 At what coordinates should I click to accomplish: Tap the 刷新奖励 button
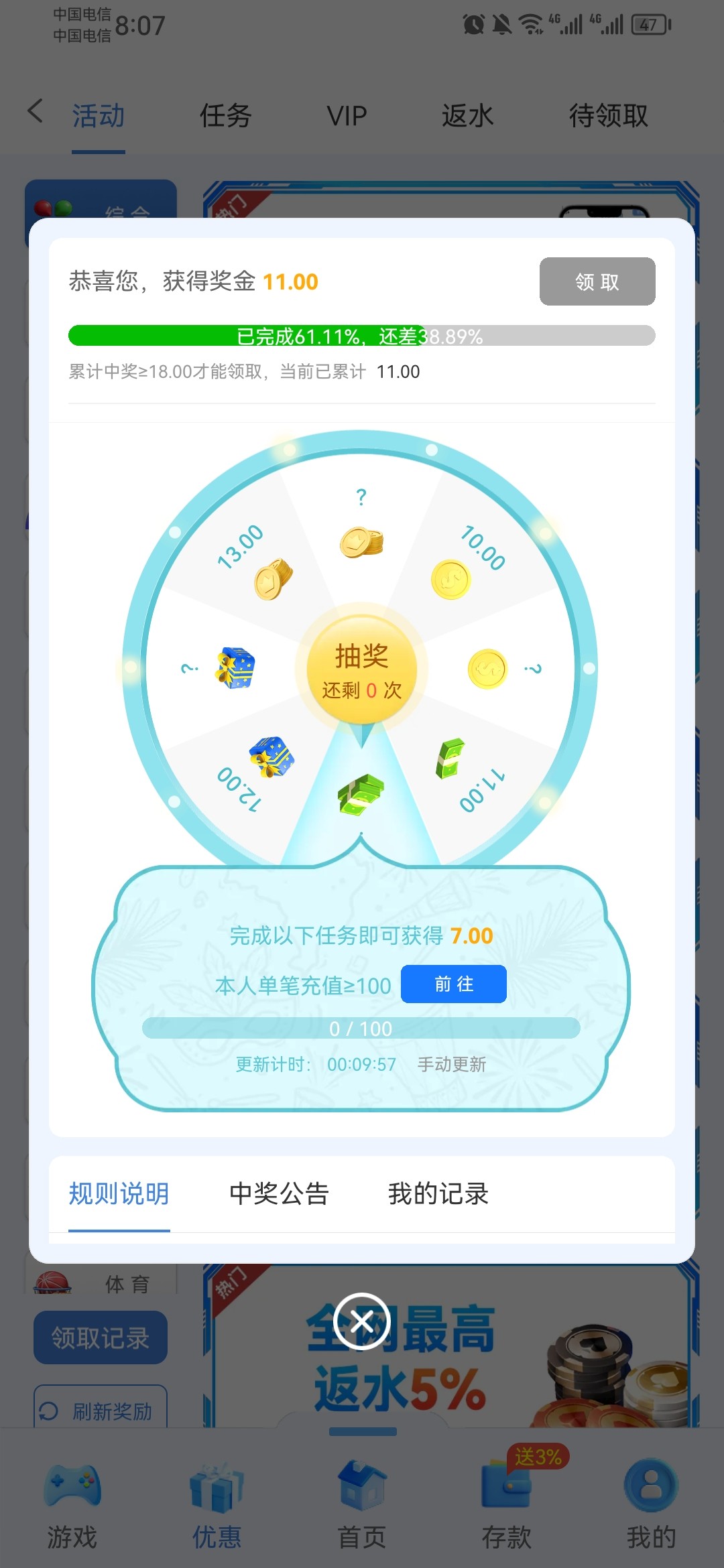tap(101, 1410)
